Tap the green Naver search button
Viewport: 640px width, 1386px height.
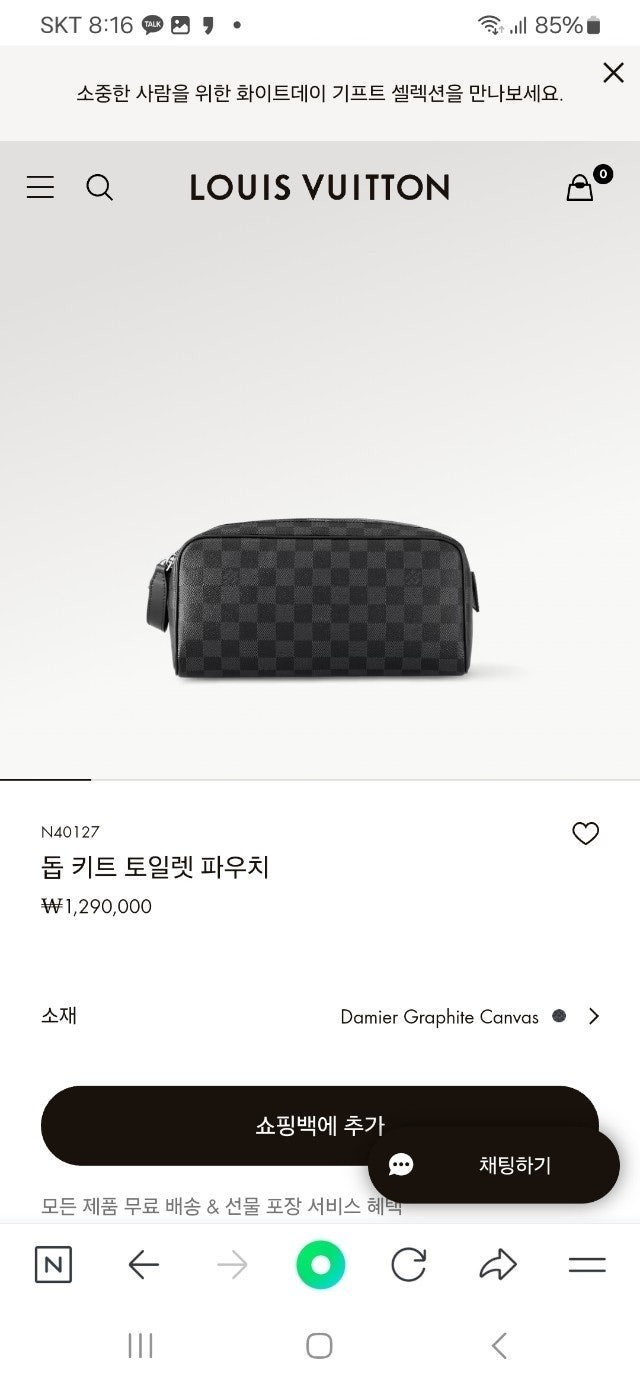[x=320, y=1265]
